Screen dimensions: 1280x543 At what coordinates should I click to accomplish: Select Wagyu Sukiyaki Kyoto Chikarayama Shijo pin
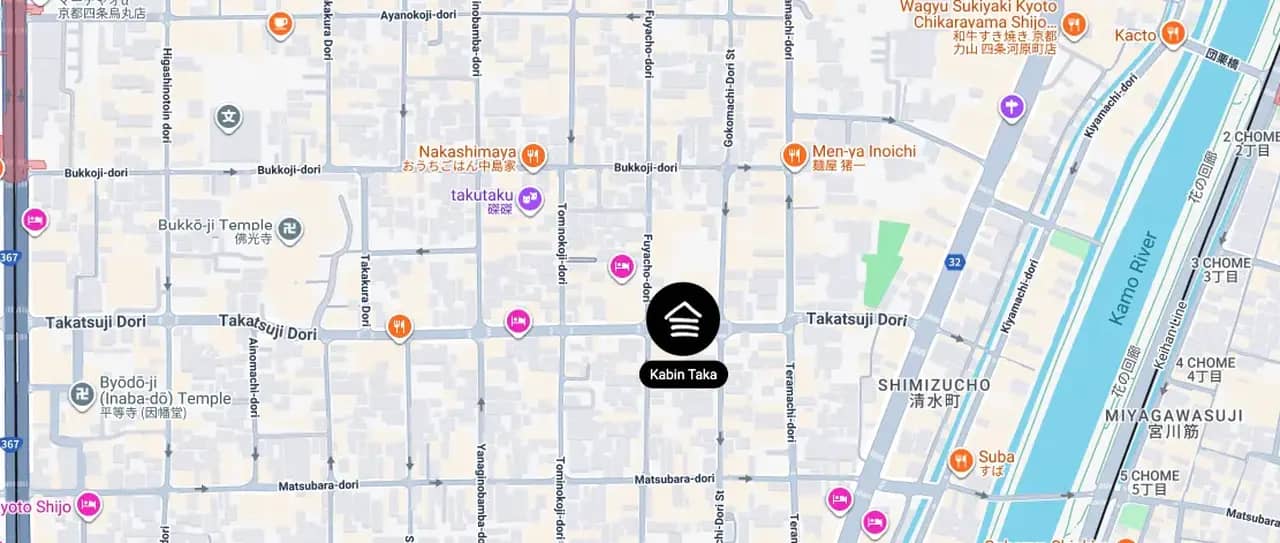coord(1073,23)
